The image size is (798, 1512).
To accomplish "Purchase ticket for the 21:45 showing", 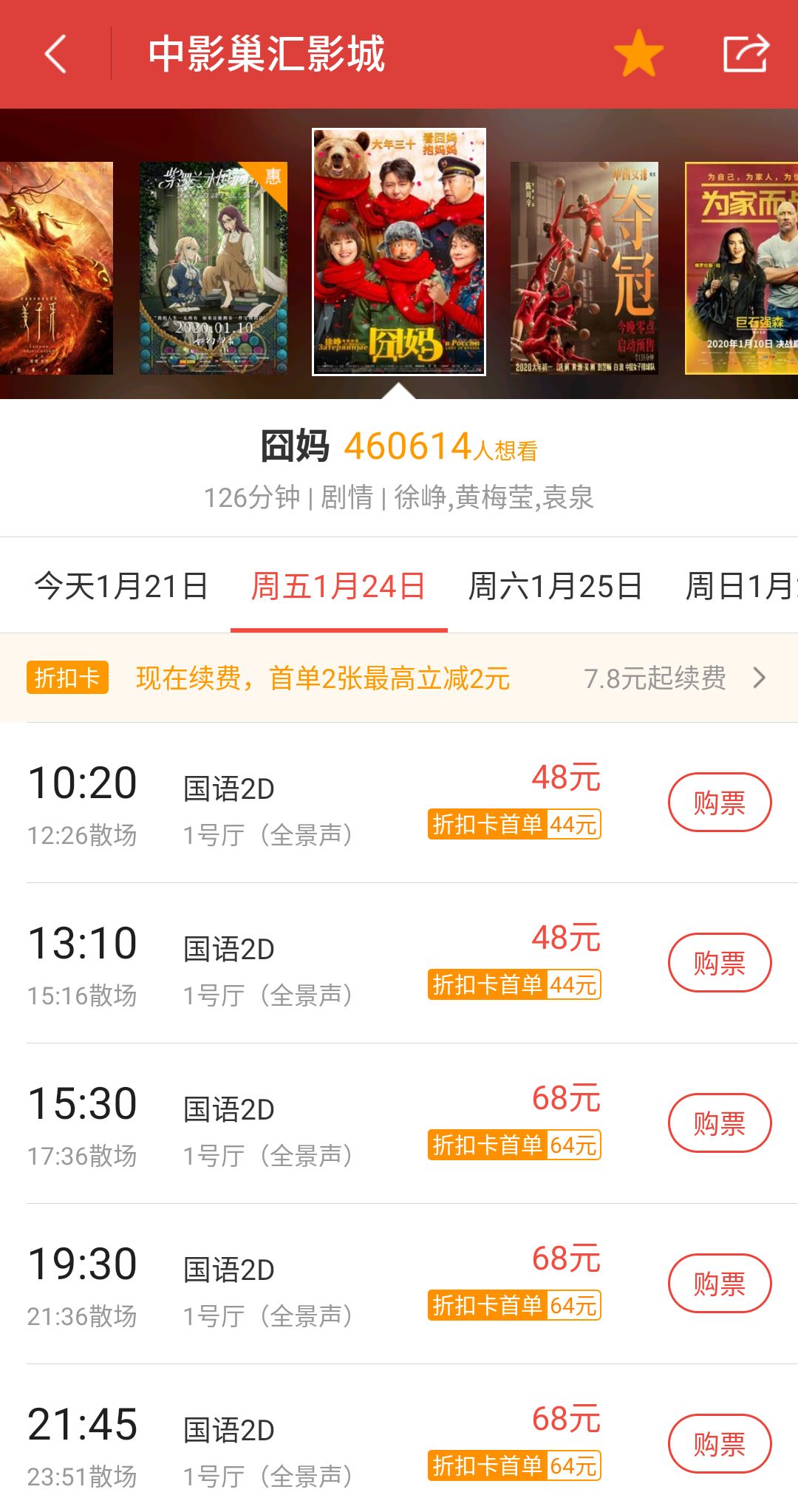I will (x=719, y=1444).
